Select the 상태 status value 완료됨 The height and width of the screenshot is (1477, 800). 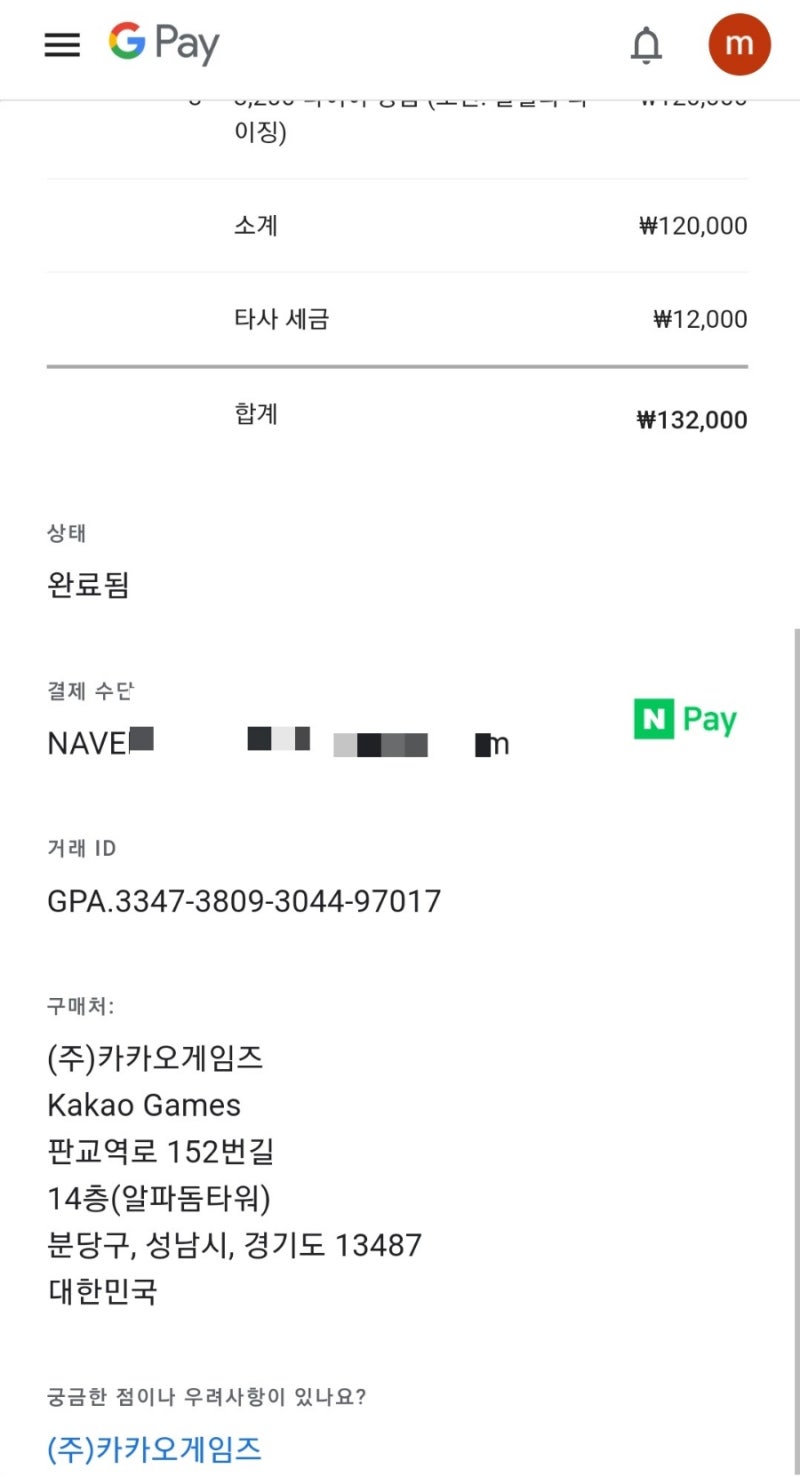coord(88,585)
